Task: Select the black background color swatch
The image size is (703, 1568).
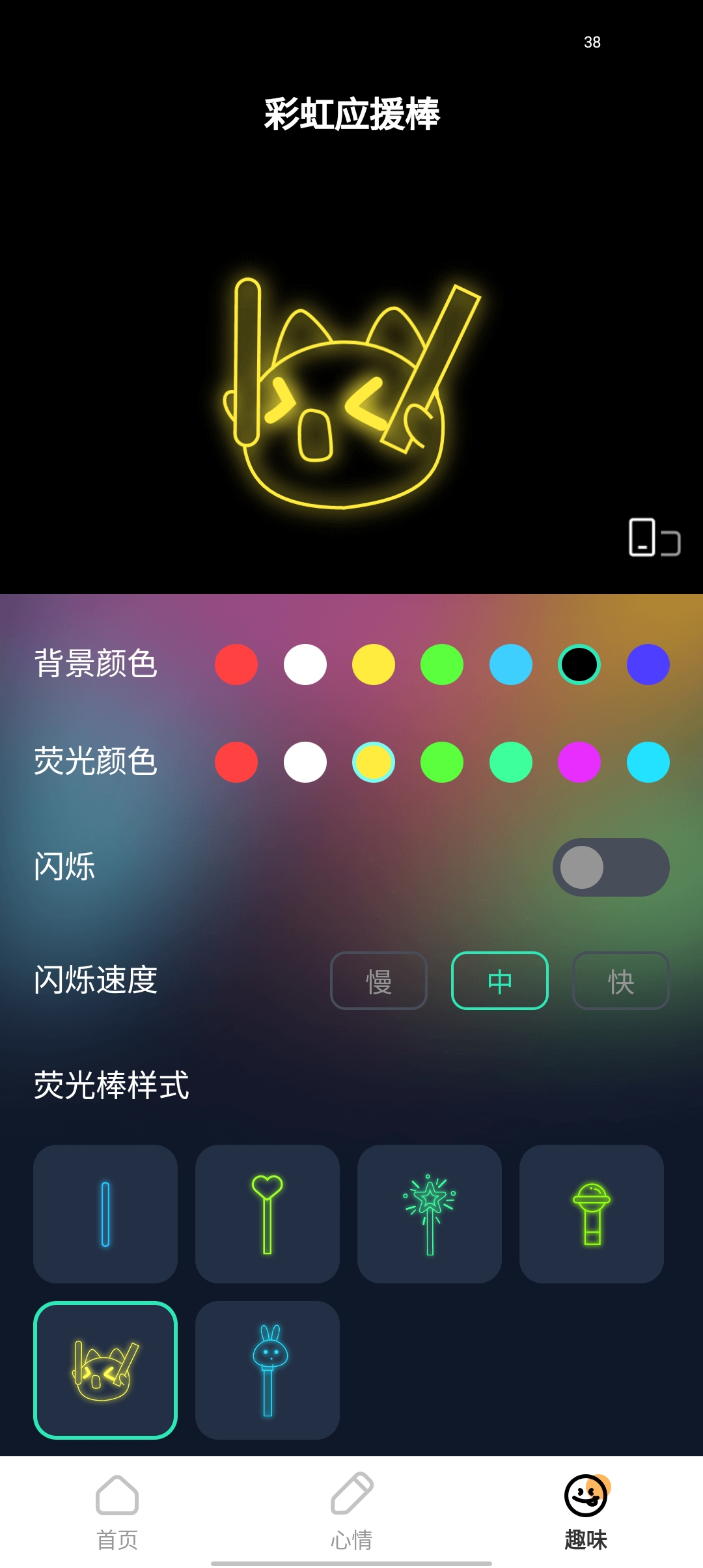Action: [579, 664]
